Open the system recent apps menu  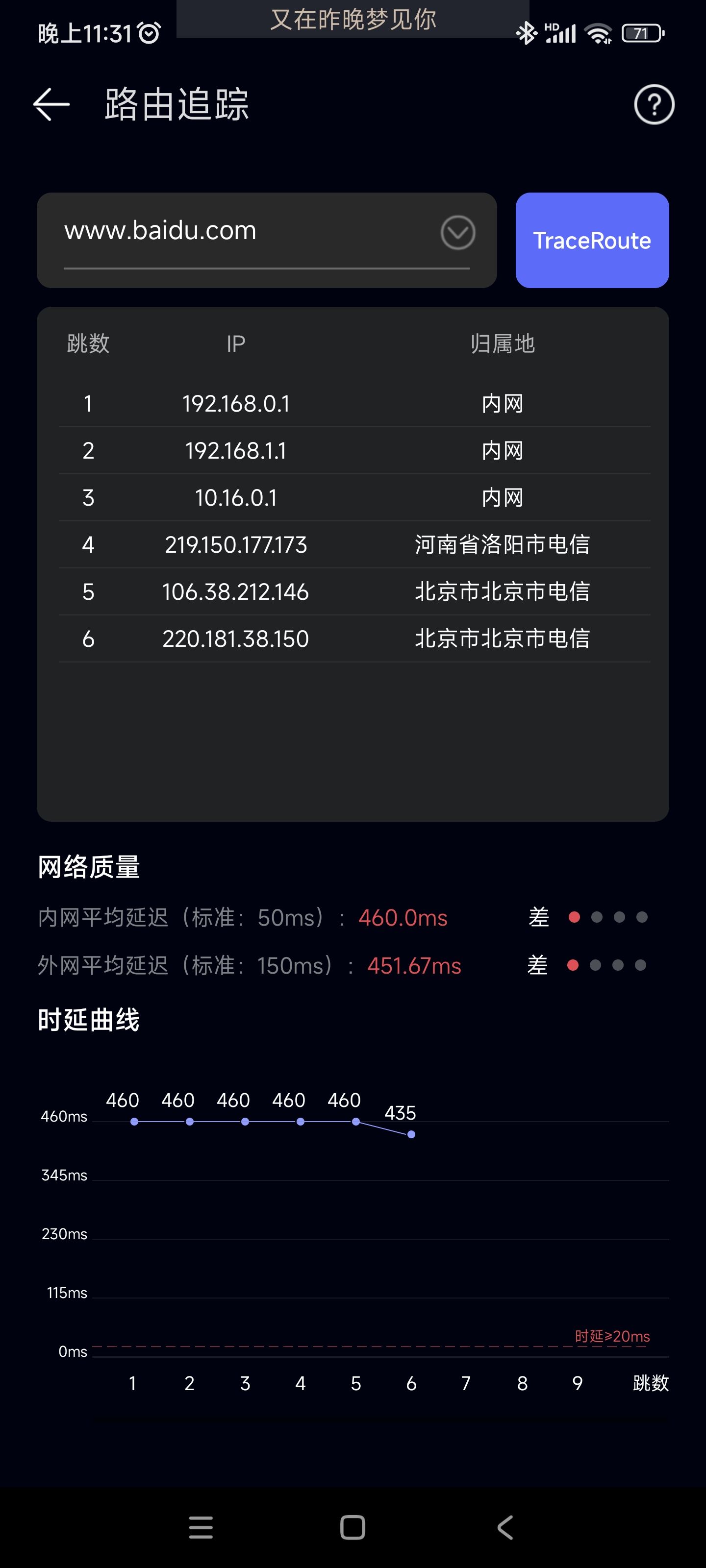[x=201, y=1527]
